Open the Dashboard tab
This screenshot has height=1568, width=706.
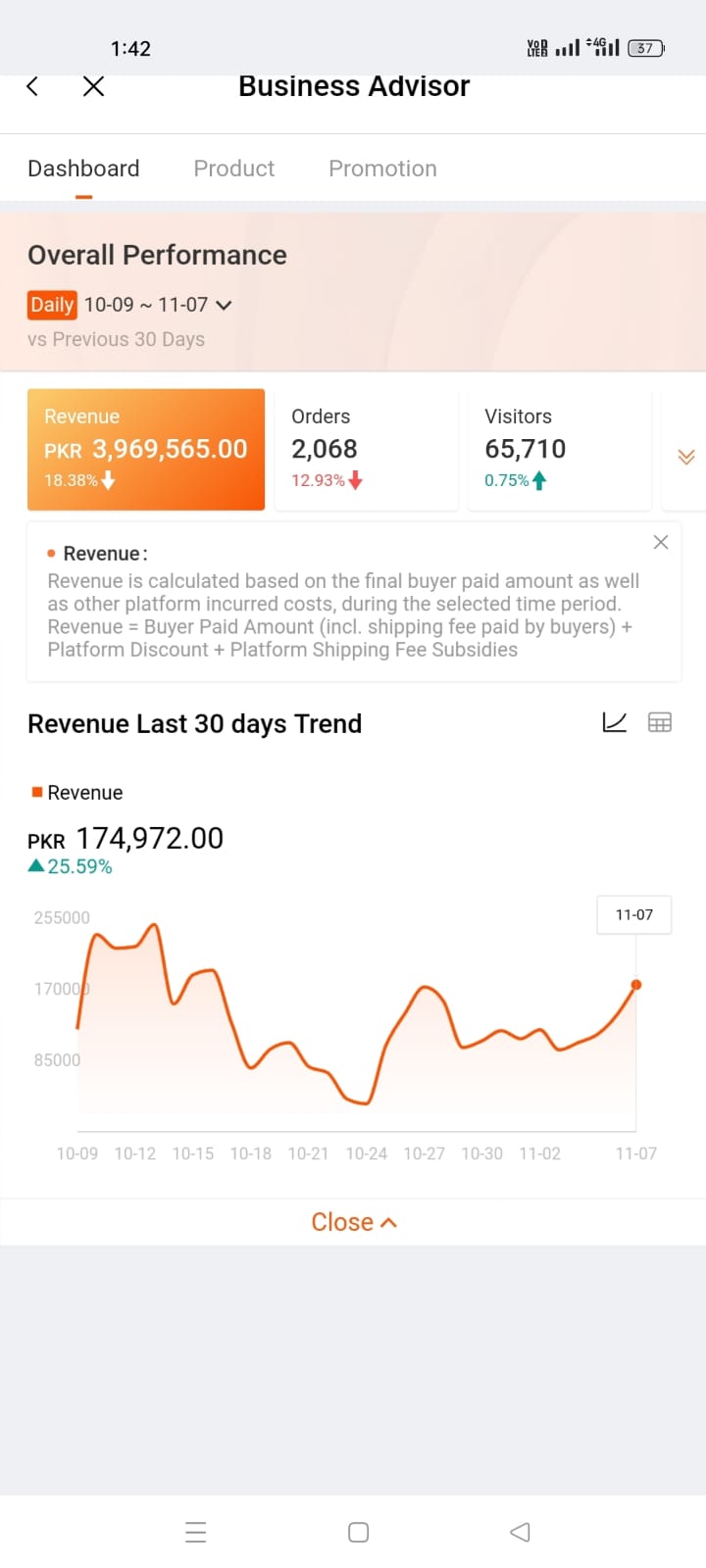pos(83,169)
